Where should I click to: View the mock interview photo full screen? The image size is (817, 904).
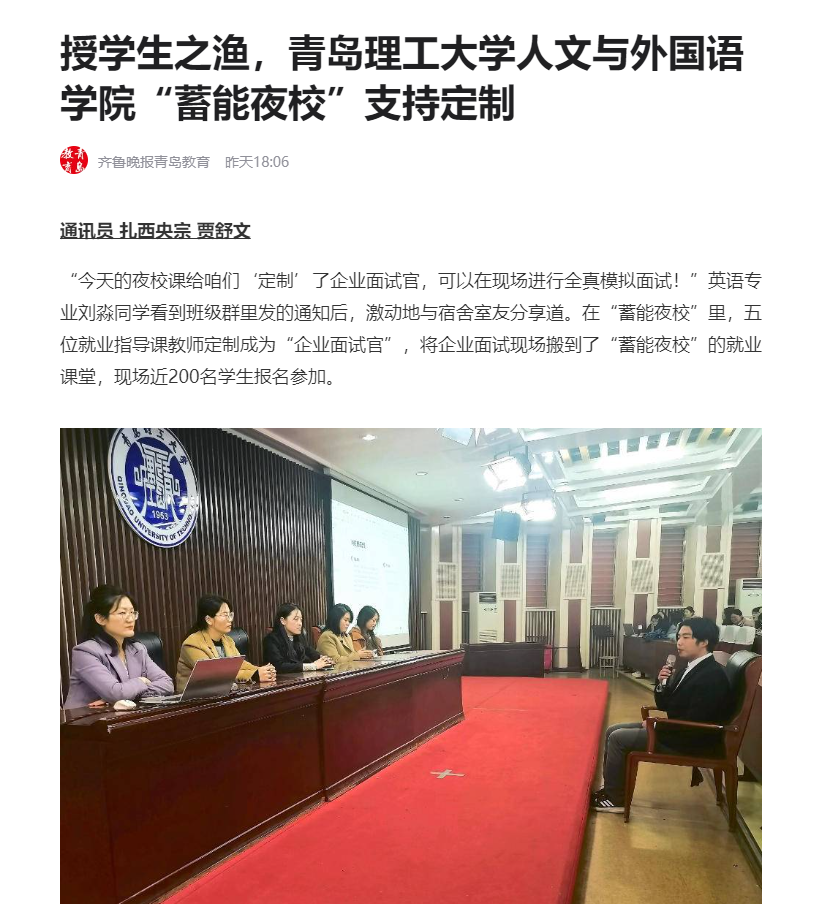click(x=410, y=665)
